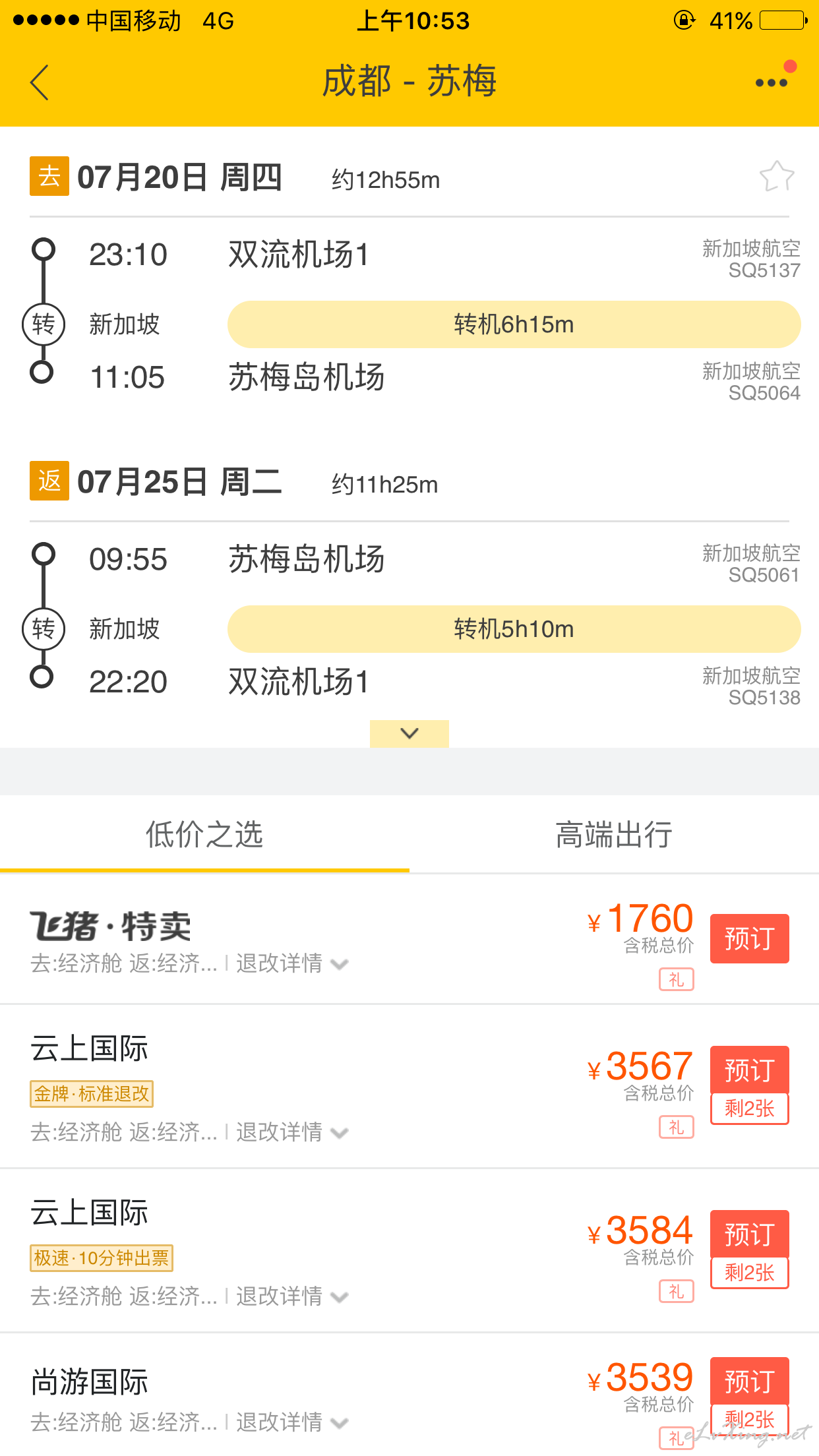819x1456 pixels.
Task: Book the 飞猪·特卖 offer at ¥1760
Action: (749, 938)
